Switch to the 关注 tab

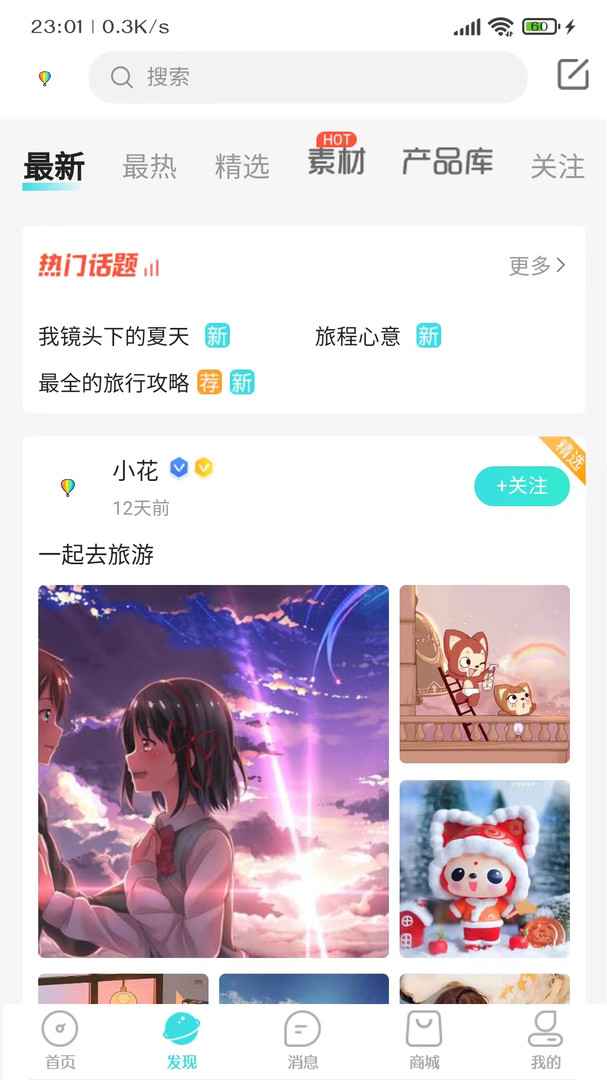(557, 167)
